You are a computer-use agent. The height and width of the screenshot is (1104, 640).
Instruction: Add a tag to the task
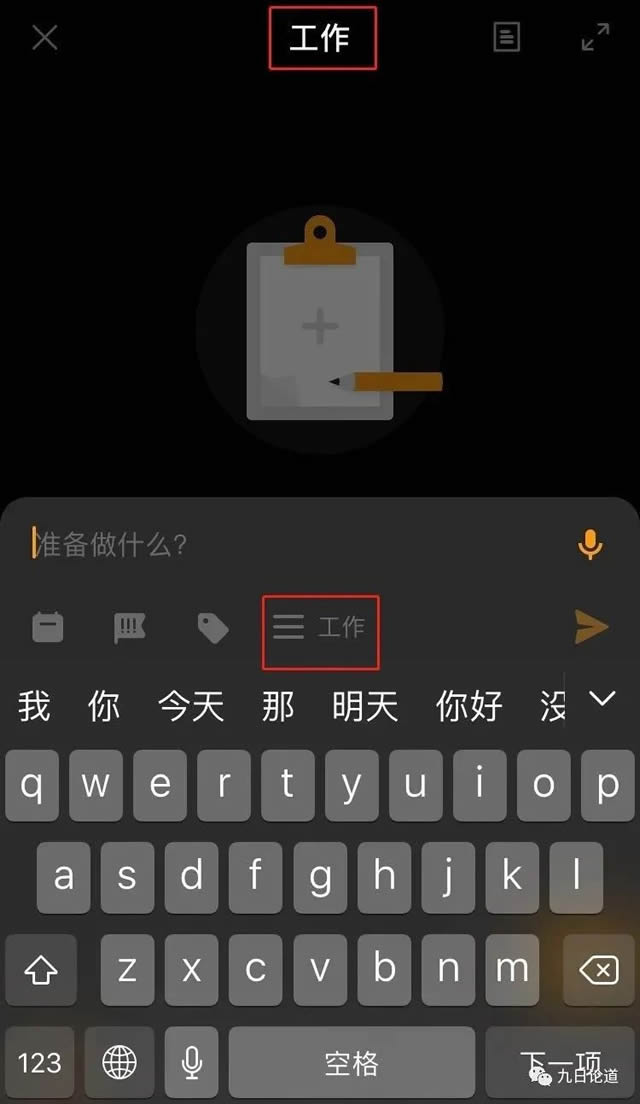213,628
